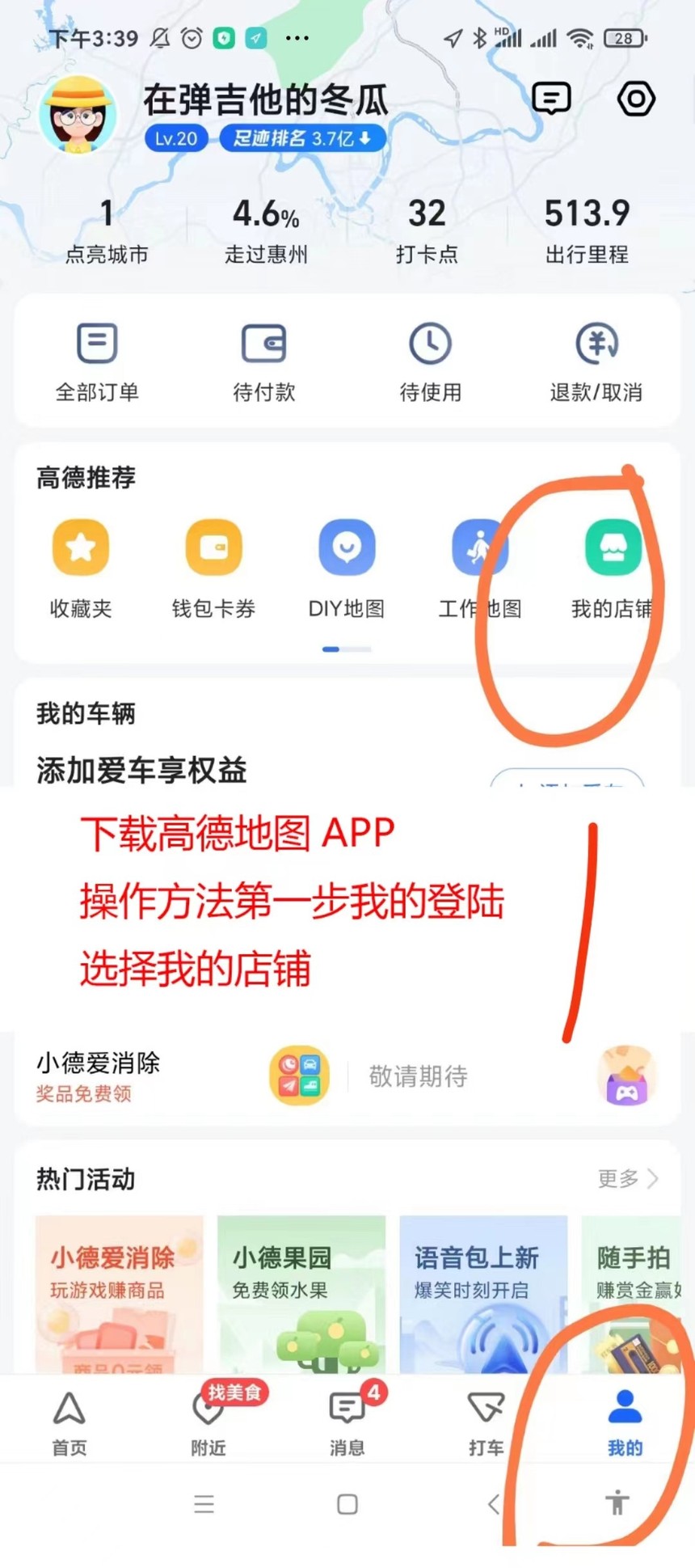The height and width of the screenshot is (1568, 695).
Task: Open the 语音包上新 activity card
Action: click(x=483, y=1294)
